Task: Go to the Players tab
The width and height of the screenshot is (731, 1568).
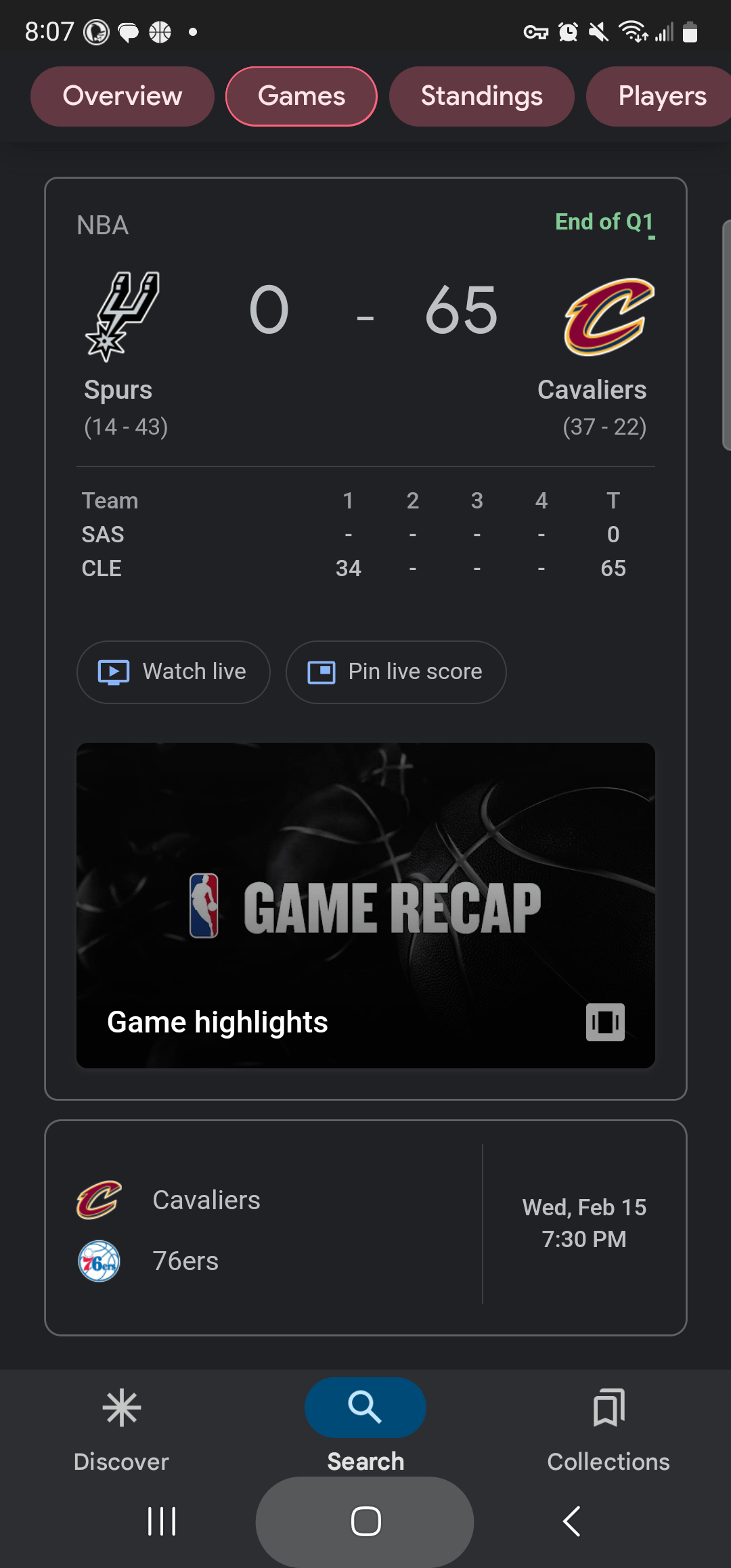Action: click(x=661, y=96)
